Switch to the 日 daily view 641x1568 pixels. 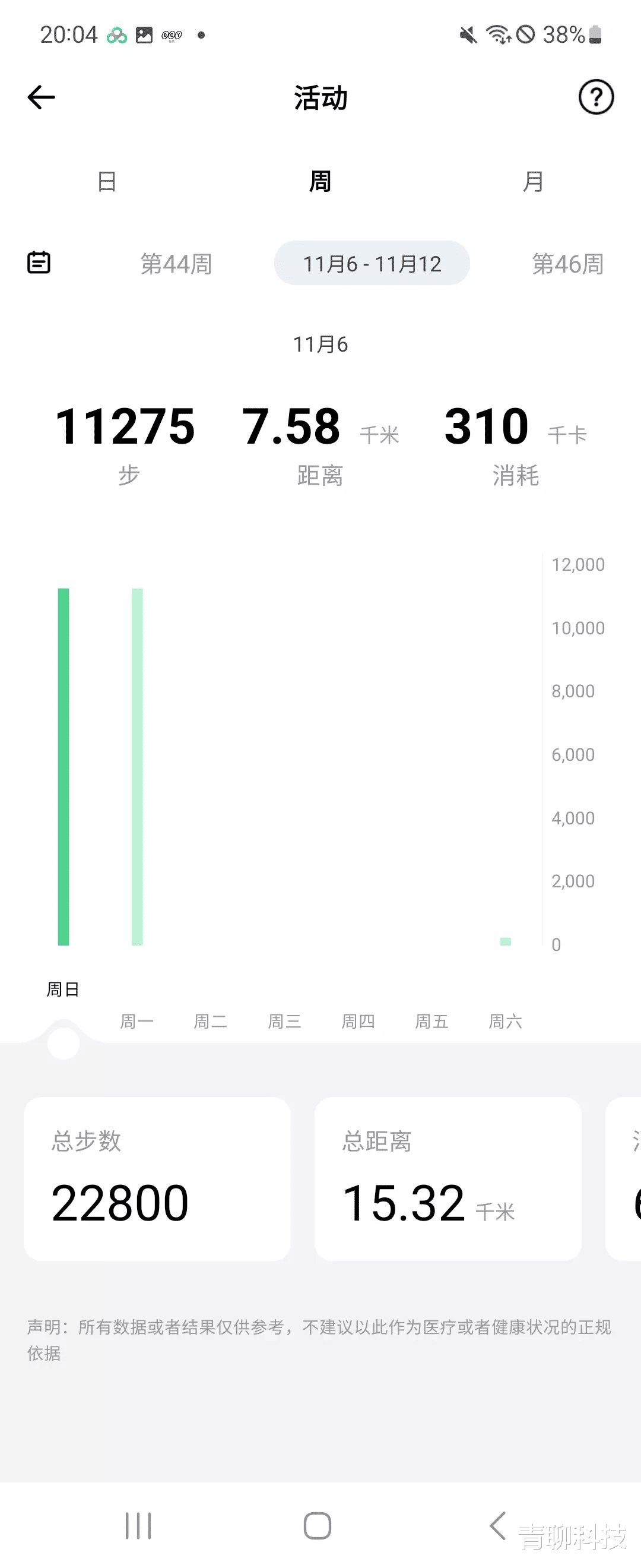[106, 181]
